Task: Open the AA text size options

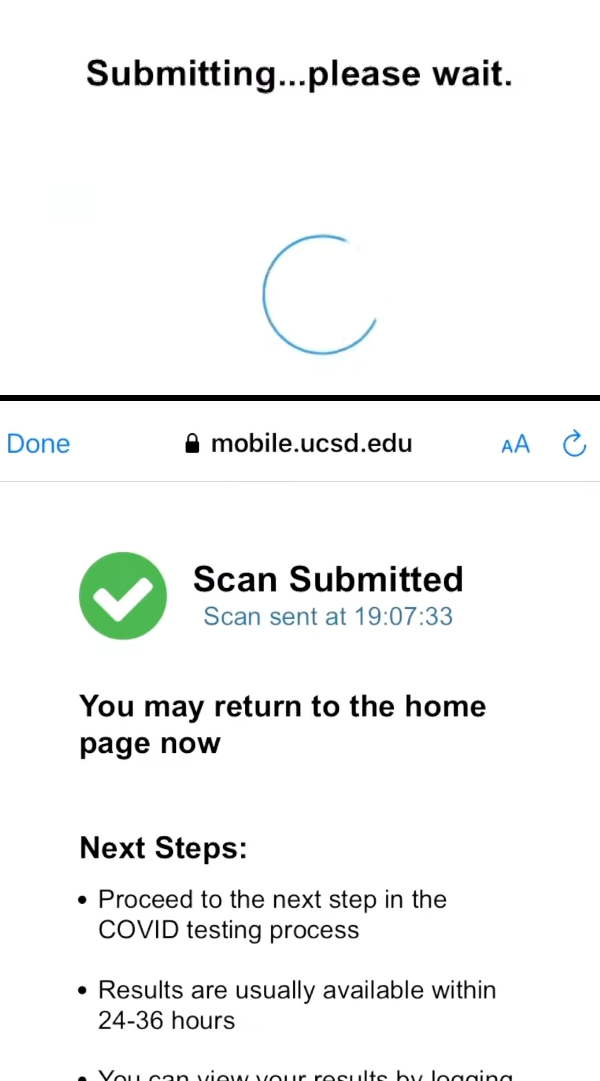Action: [515, 445]
